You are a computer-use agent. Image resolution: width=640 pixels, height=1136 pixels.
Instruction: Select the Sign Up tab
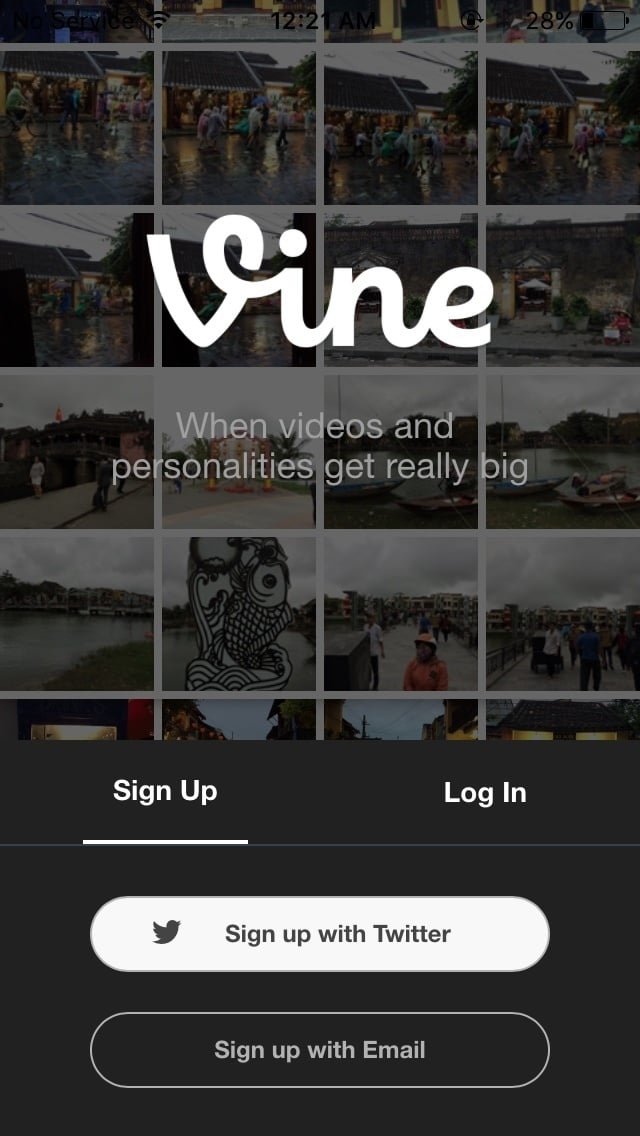tap(165, 791)
